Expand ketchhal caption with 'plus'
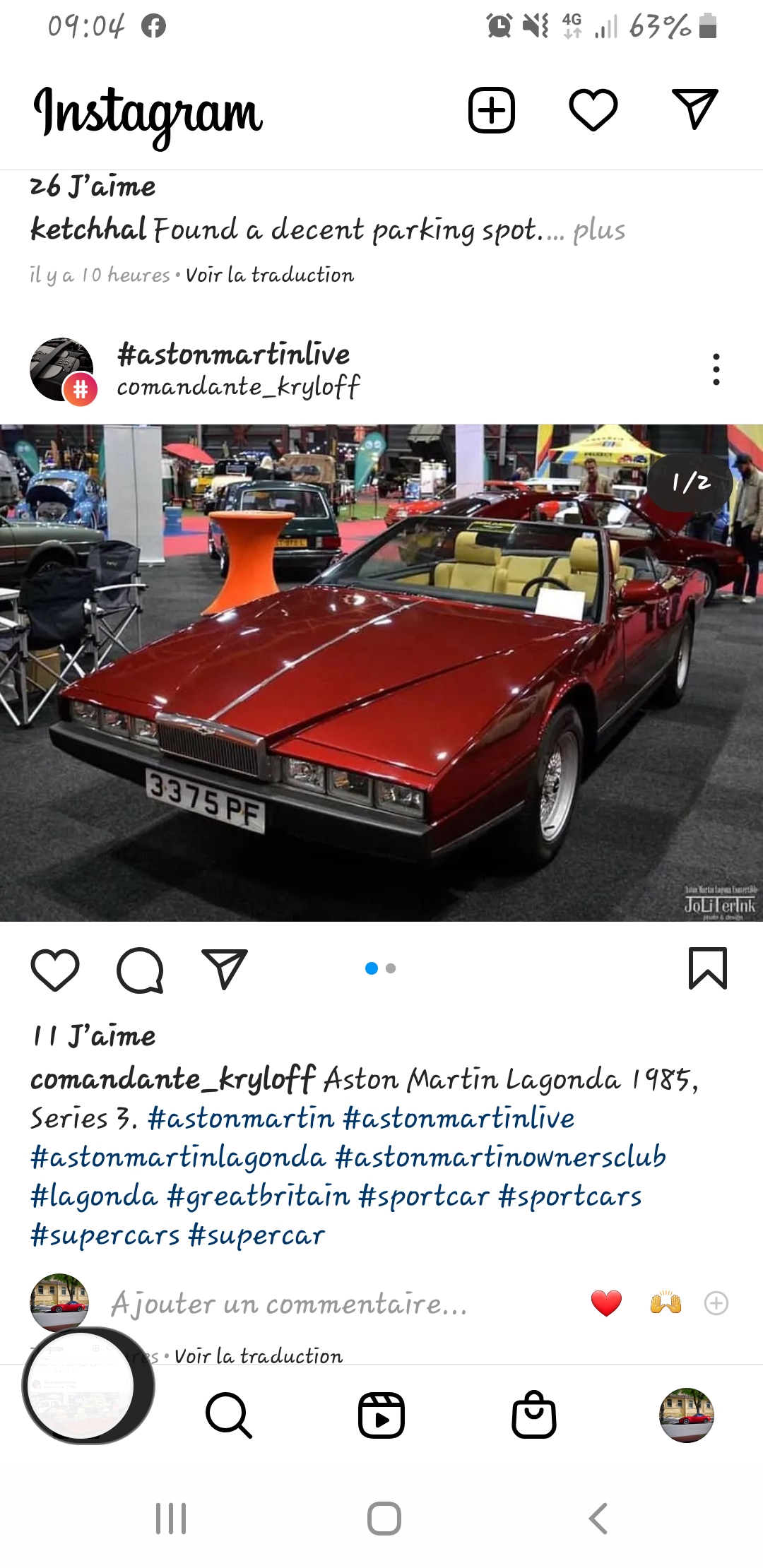Image resolution: width=763 pixels, height=1568 pixels. click(599, 231)
